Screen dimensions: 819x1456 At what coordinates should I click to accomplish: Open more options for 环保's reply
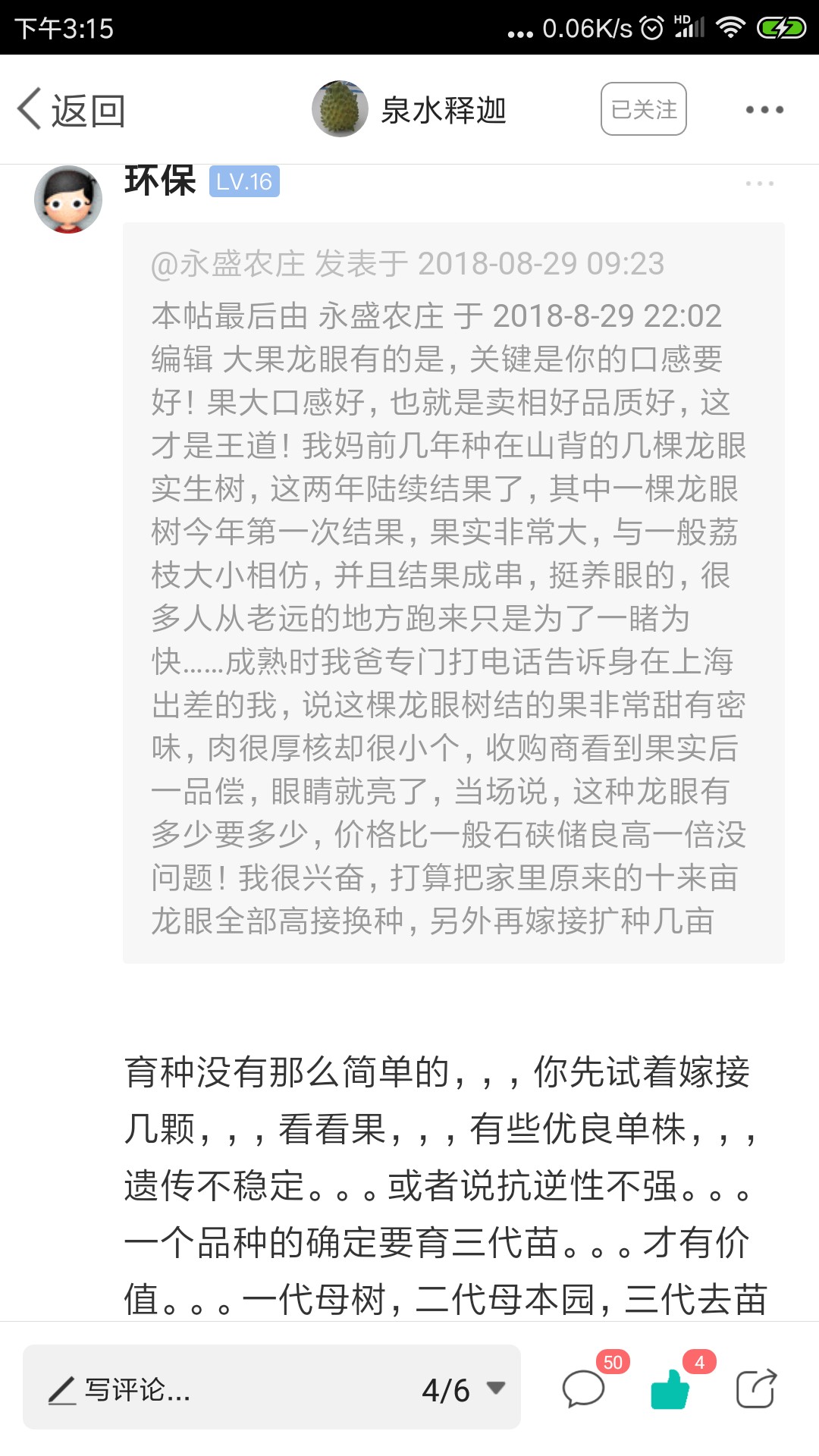759,184
